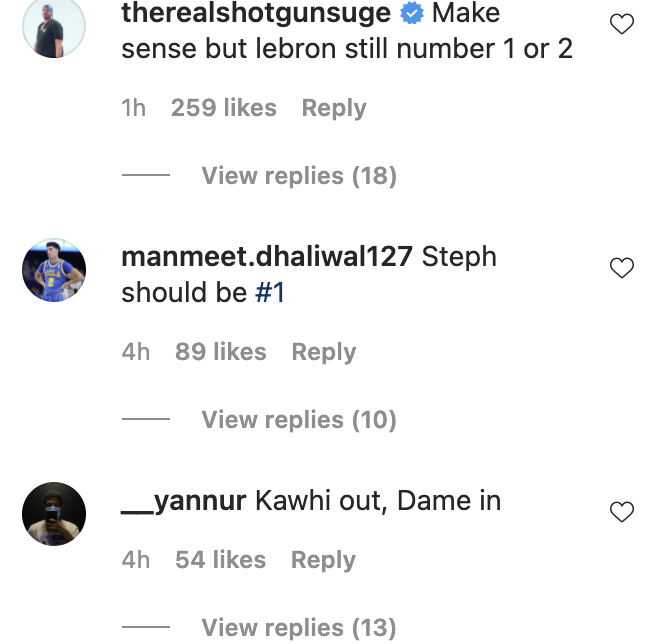Open the #1 hashtag link
648x644 pixels.
click(270, 292)
